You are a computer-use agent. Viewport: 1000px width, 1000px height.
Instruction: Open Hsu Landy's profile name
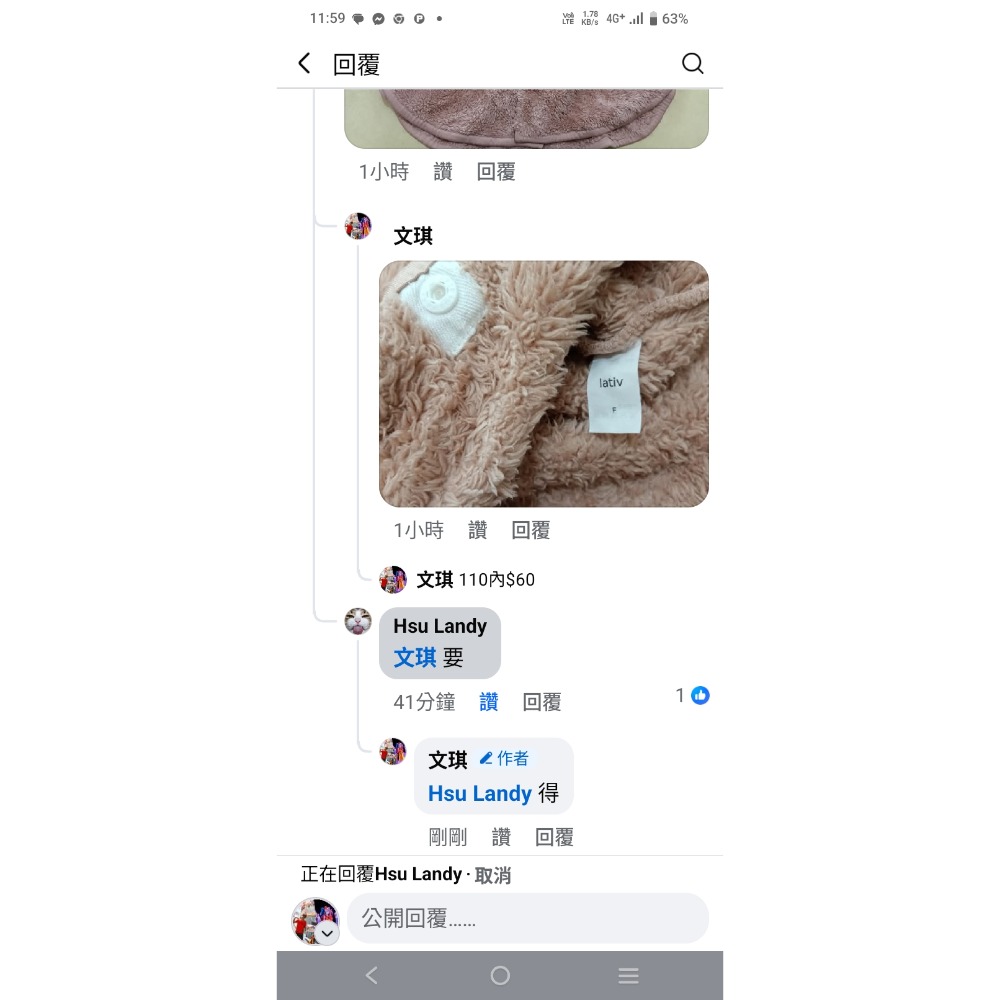[439, 627]
